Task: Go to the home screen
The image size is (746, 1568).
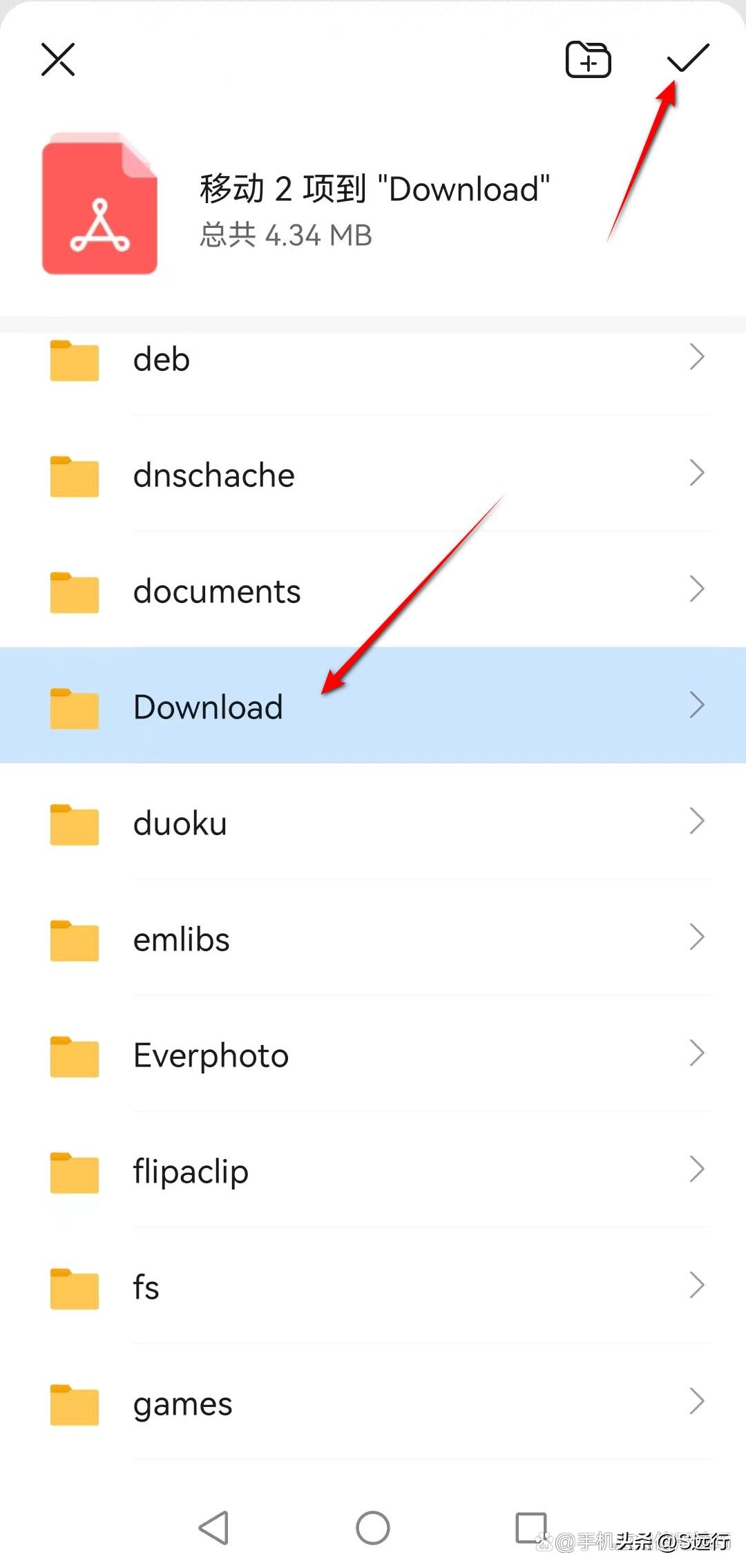Action: click(x=373, y=1527)
